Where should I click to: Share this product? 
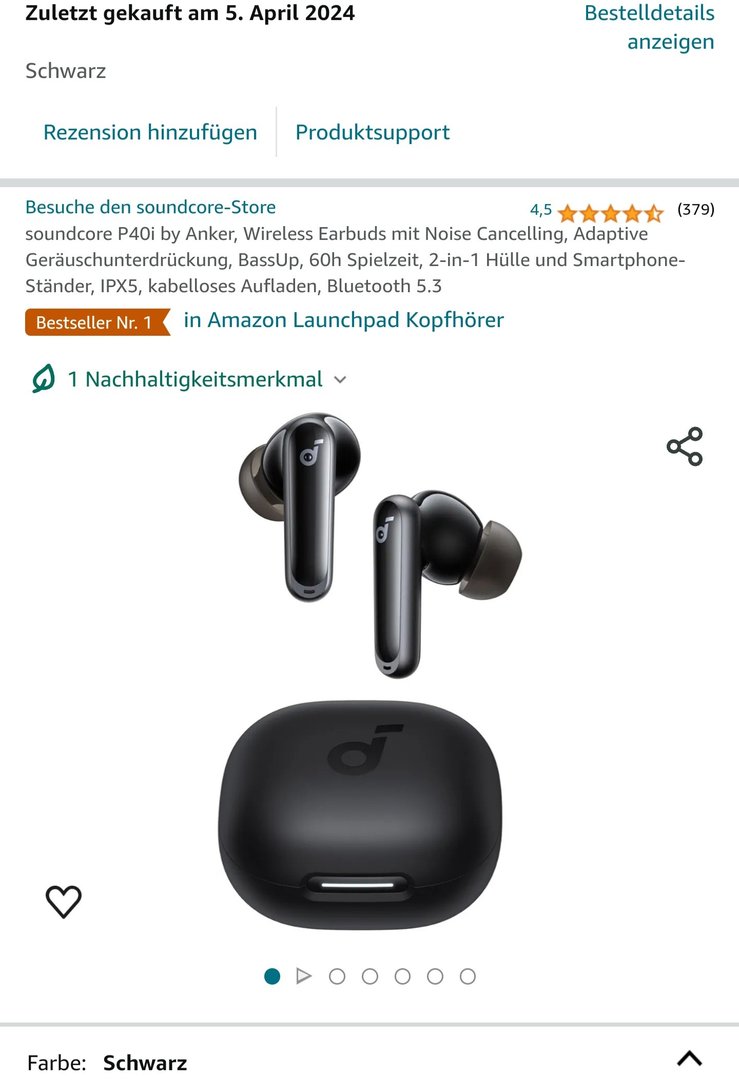pos(685,447)
